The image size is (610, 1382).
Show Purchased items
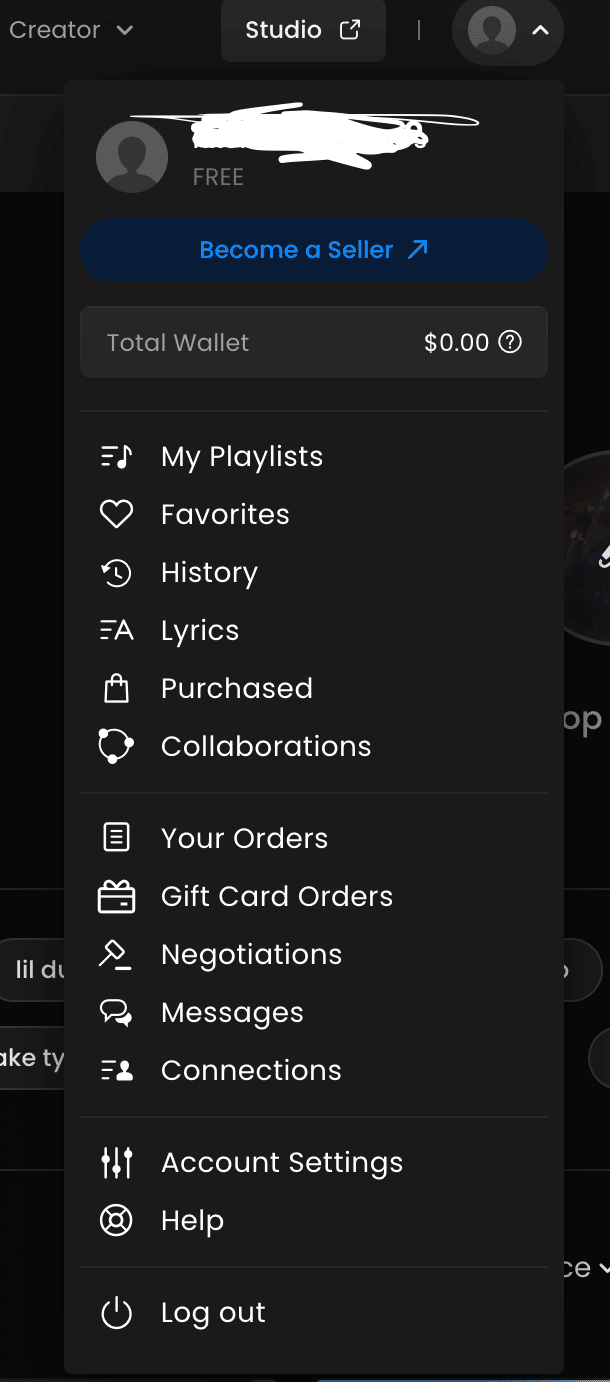click(x=314, y=689)
